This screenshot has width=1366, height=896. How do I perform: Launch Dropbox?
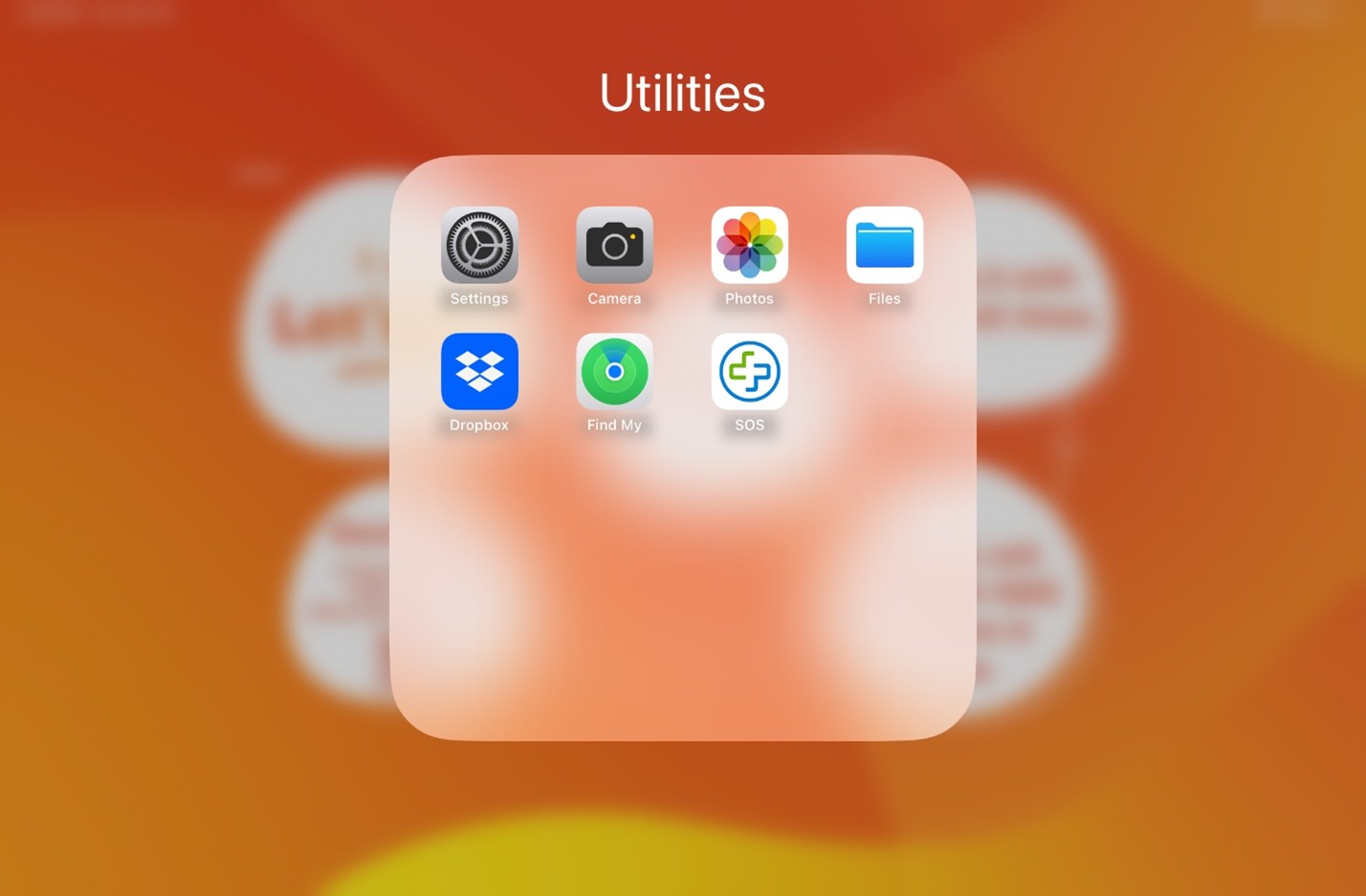479,372
